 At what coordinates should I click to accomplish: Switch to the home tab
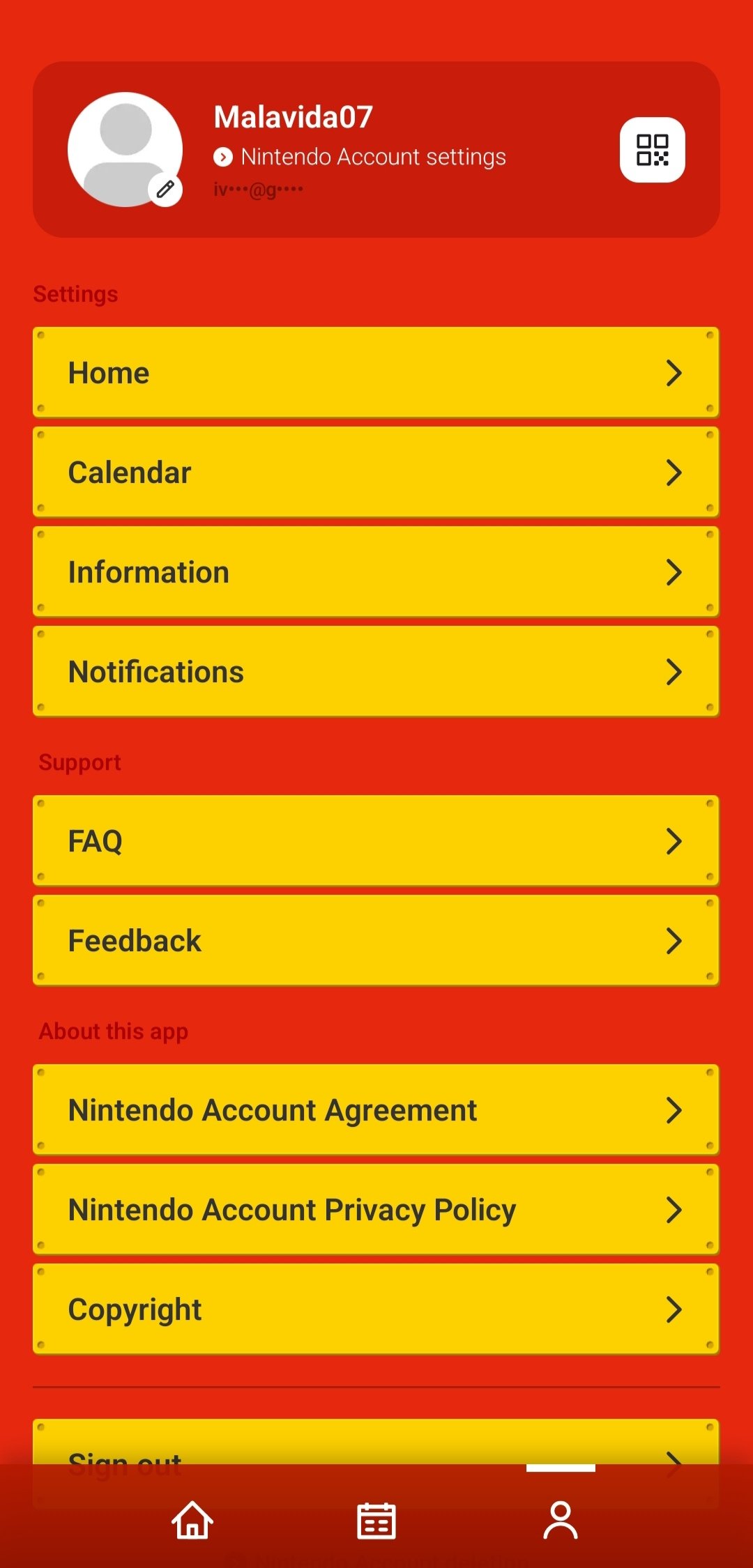[192, 1520]
